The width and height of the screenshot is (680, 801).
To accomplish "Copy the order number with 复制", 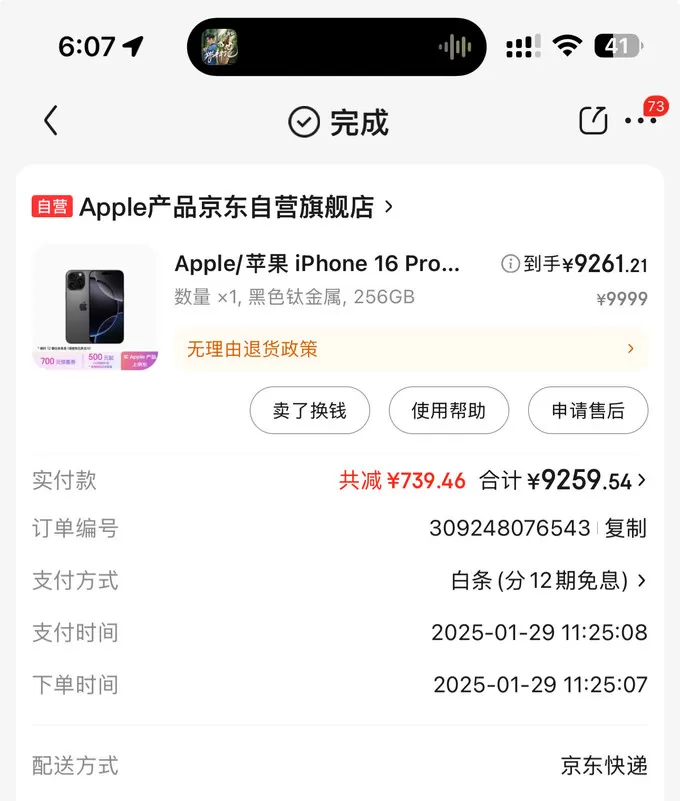I will pyautogui.click(x=626, y=528).
